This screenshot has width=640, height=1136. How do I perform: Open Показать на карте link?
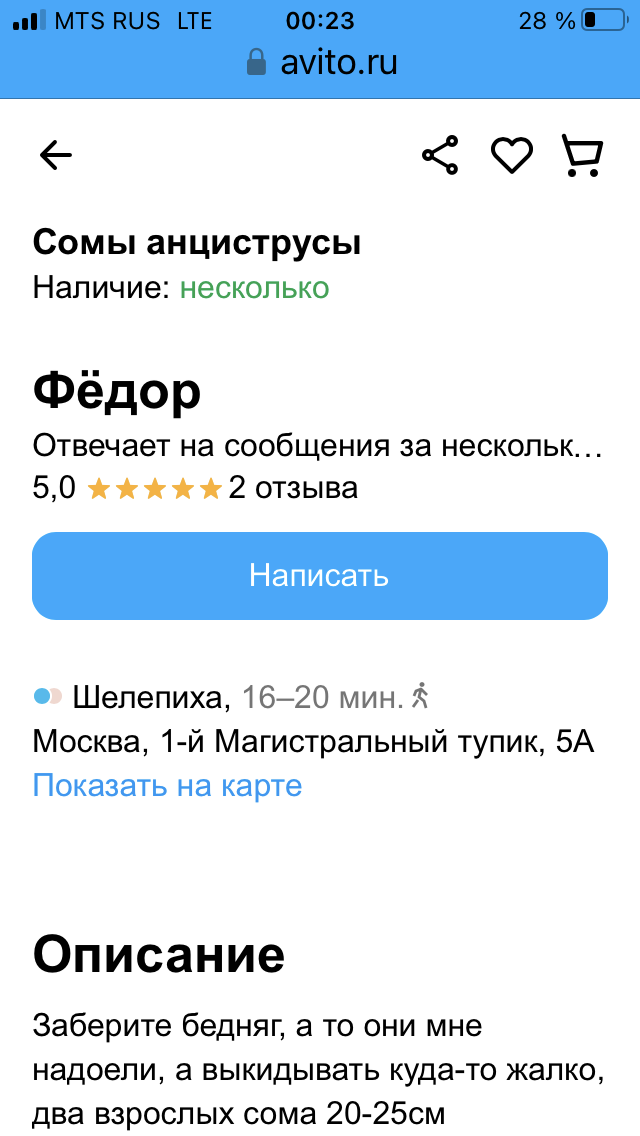point(167,785)
